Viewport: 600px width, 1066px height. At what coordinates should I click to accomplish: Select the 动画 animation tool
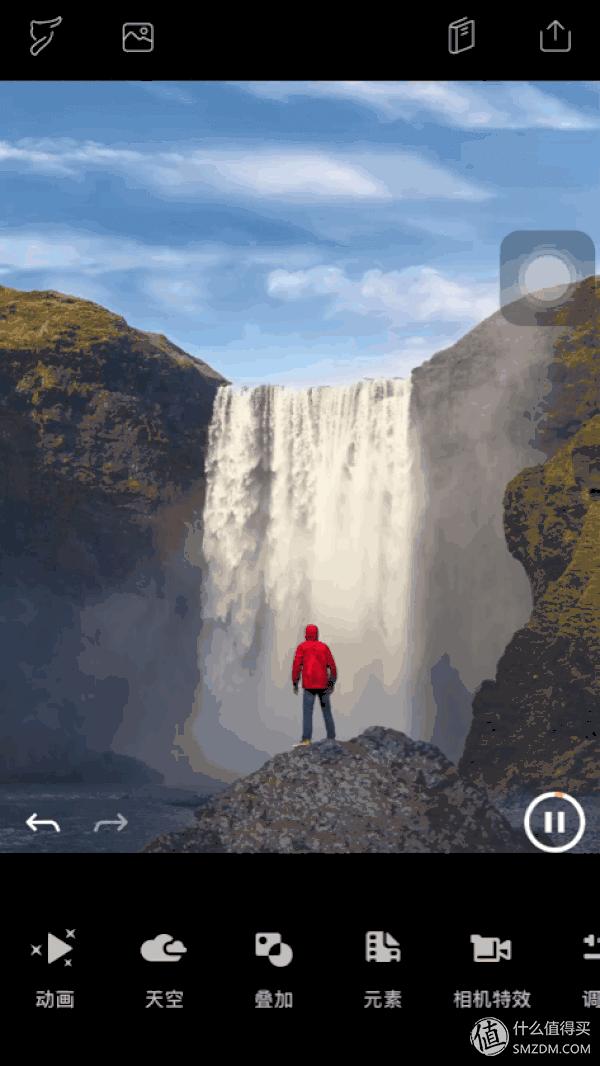click(54, 965)
